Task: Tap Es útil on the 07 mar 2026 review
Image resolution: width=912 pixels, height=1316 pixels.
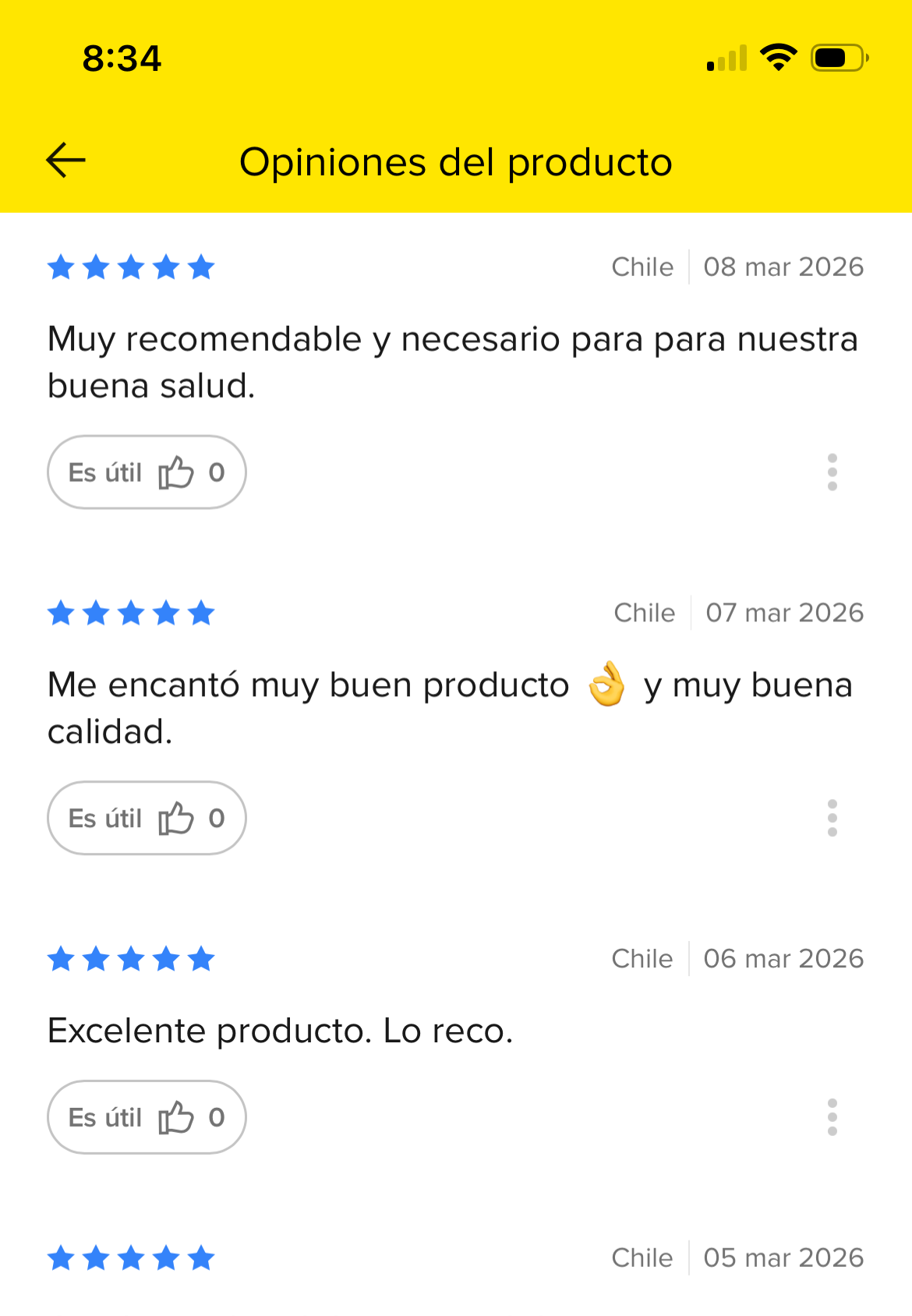Action: pyautogui.click(x=147, y=819)
